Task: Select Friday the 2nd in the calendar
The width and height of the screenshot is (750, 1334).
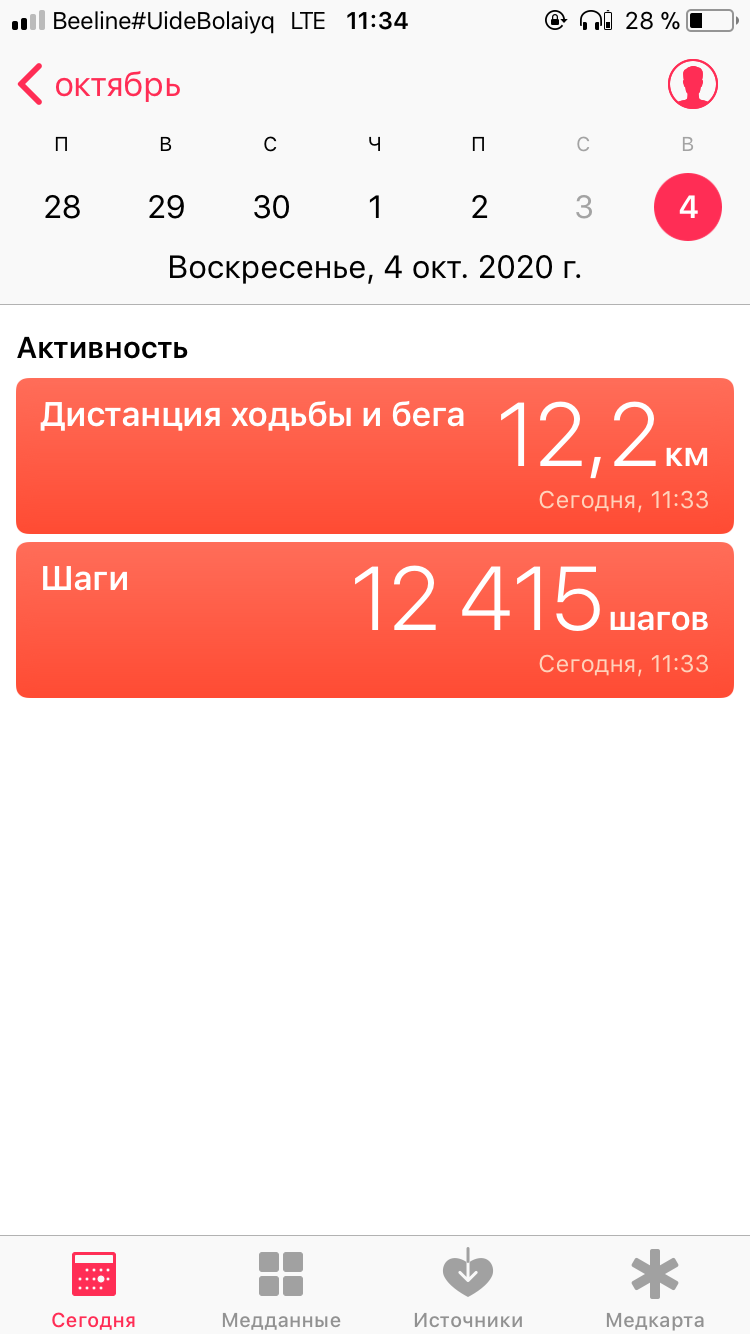Action: [x=479, y=207]
